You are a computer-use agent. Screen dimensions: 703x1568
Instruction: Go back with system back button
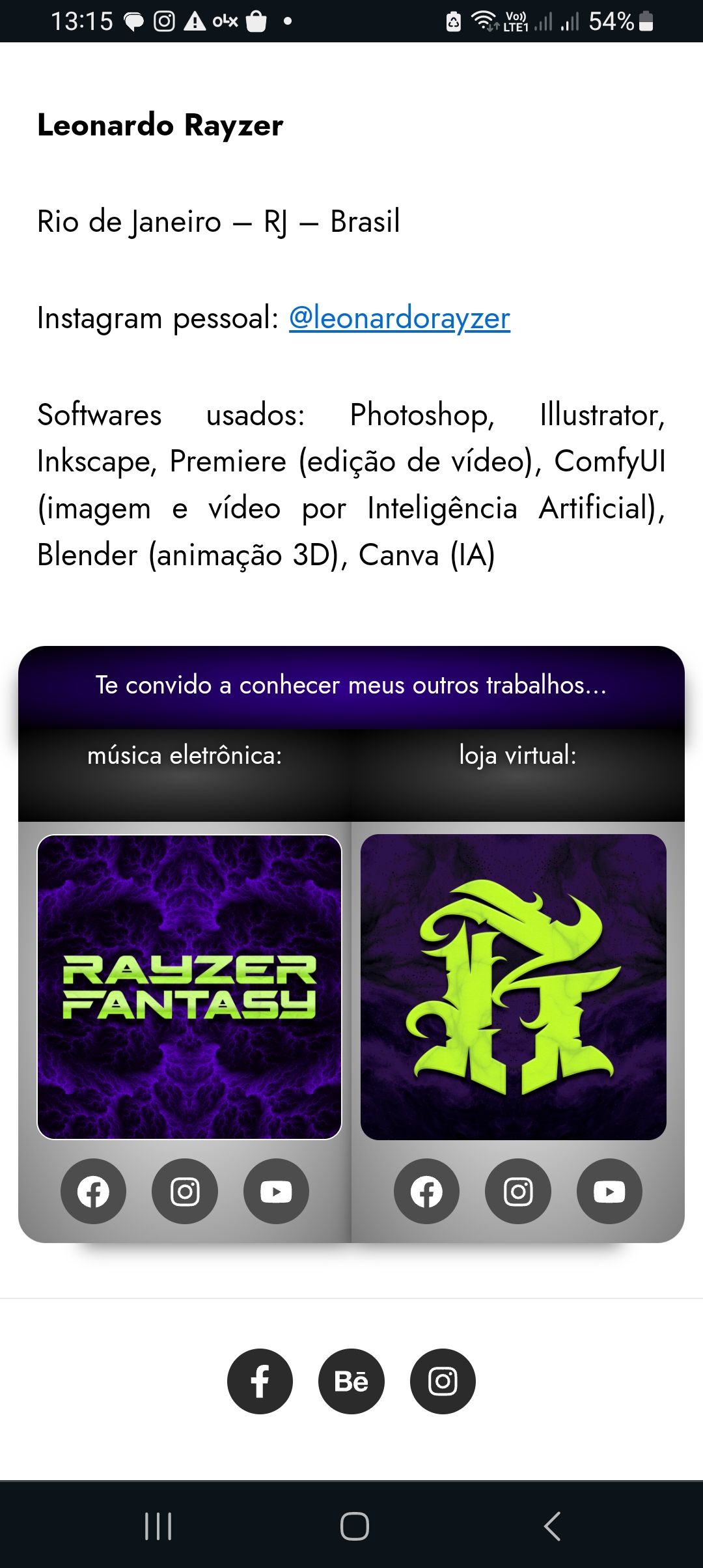[x=552, y=1526]
